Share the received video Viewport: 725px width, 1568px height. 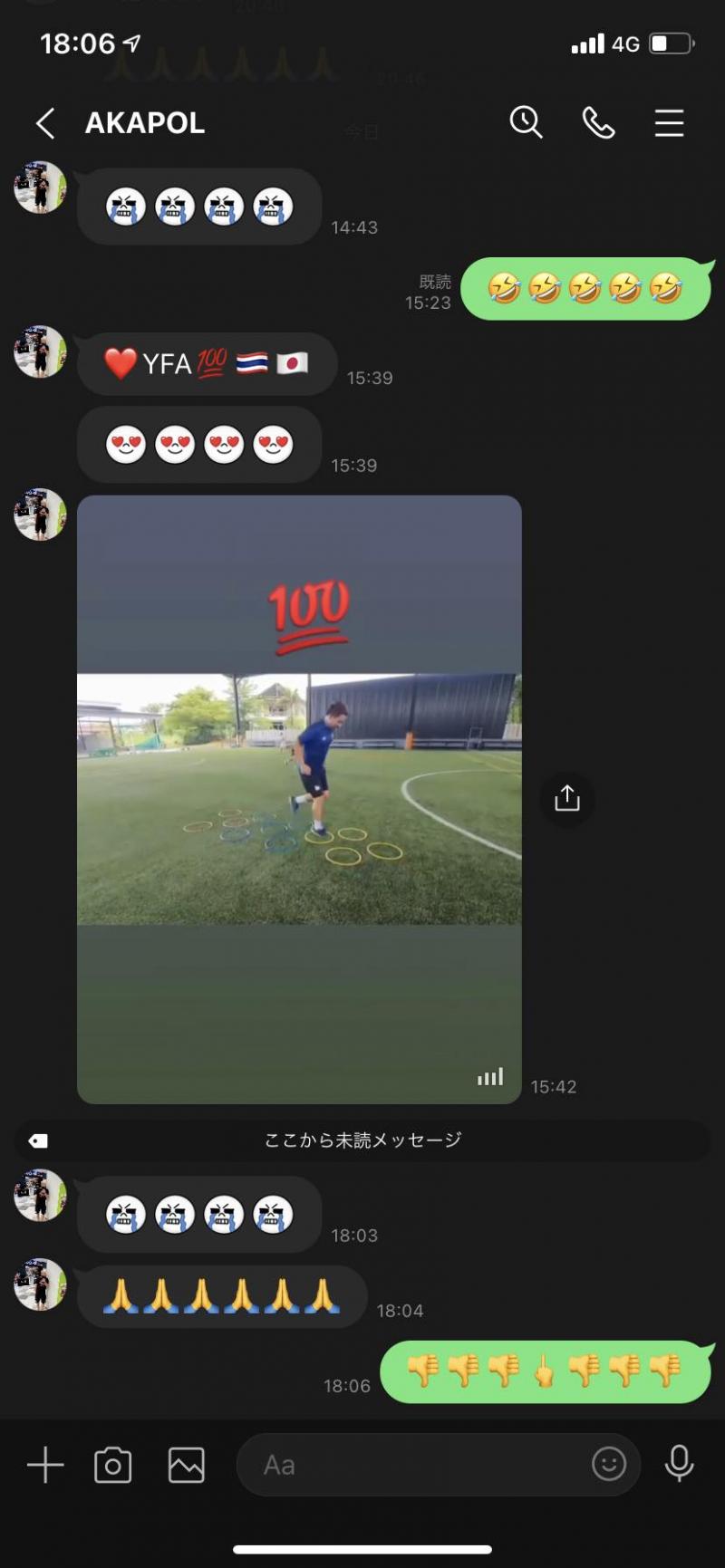(567, 798)
